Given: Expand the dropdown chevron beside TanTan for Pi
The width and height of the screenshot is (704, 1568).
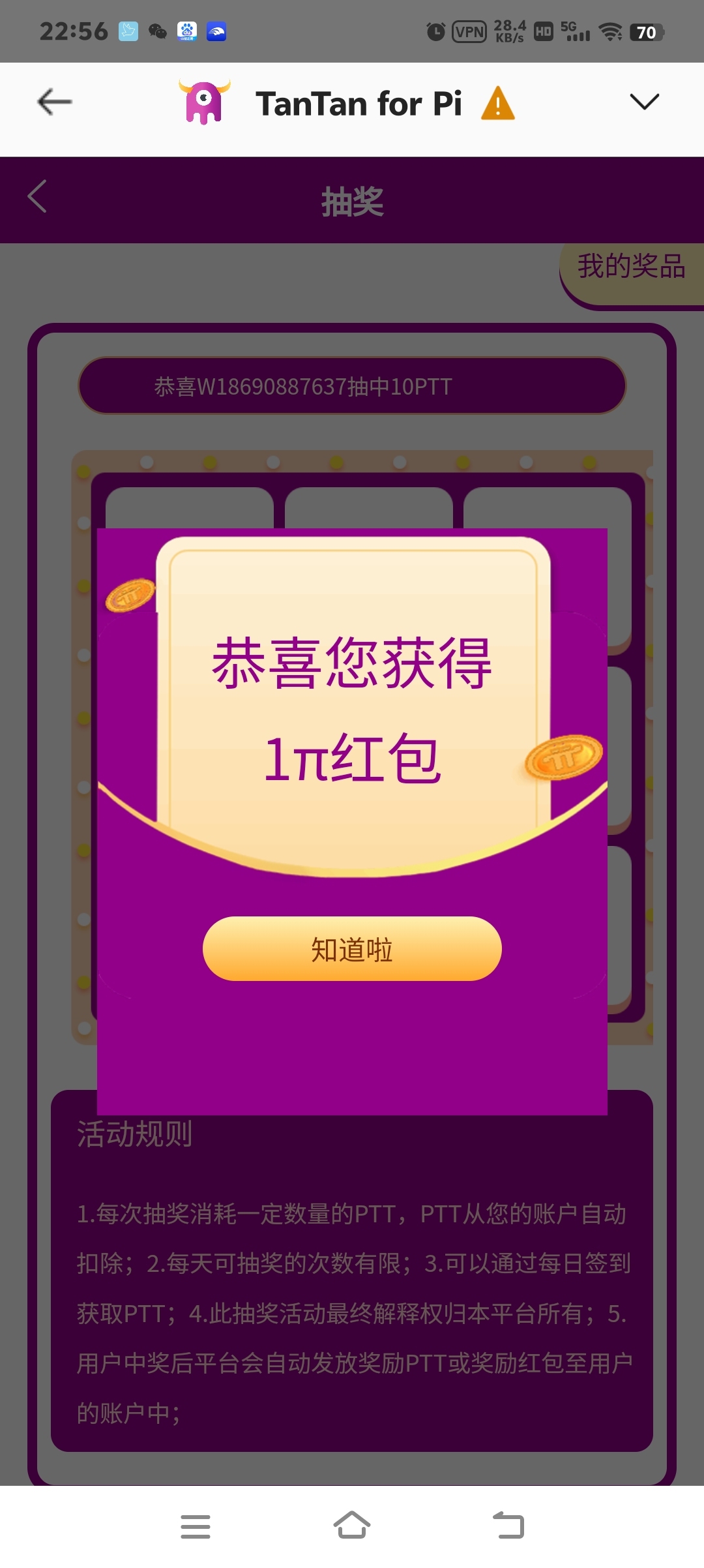Looking at the screenshot, I should pyautogui.click(x=644, y=102).
